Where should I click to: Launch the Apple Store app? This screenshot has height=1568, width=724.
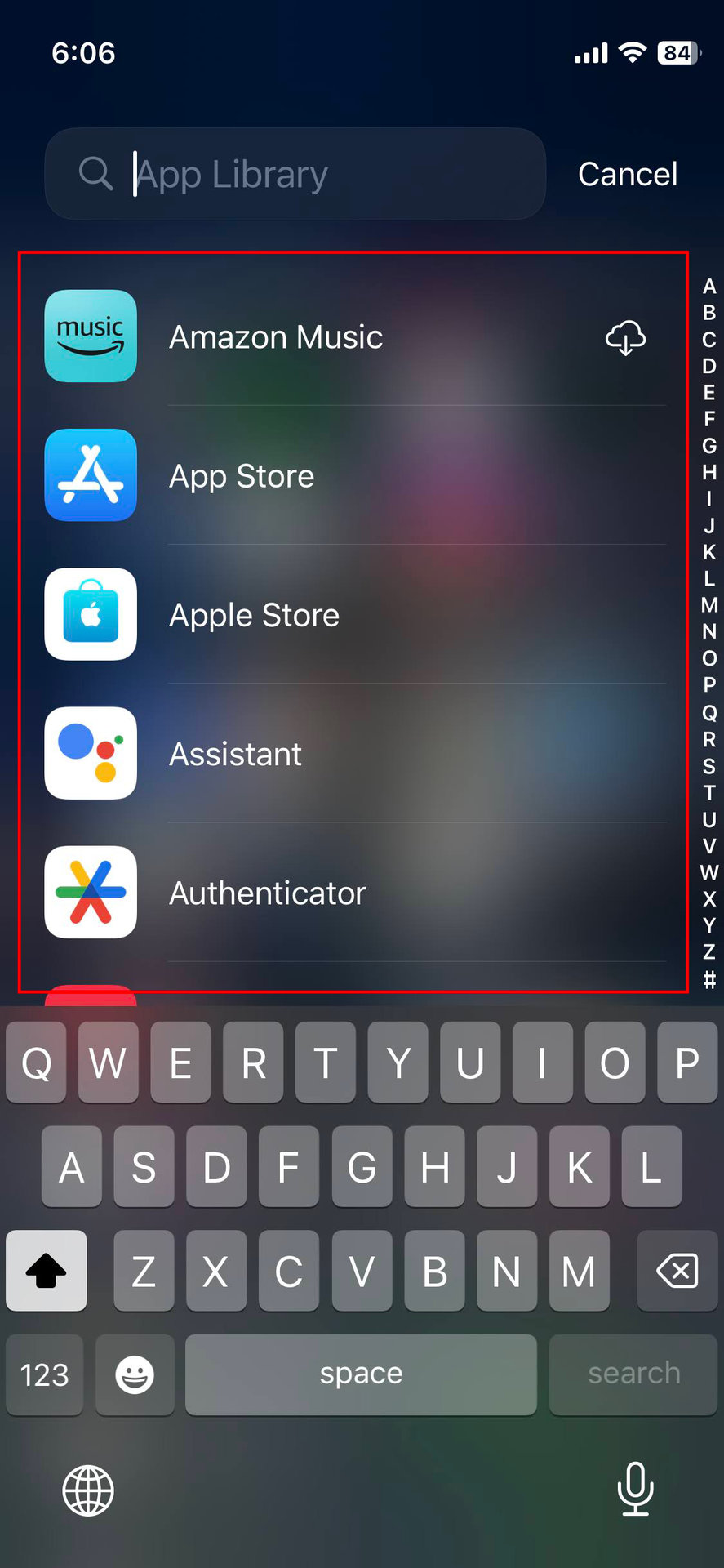click(x=254, y=615)
